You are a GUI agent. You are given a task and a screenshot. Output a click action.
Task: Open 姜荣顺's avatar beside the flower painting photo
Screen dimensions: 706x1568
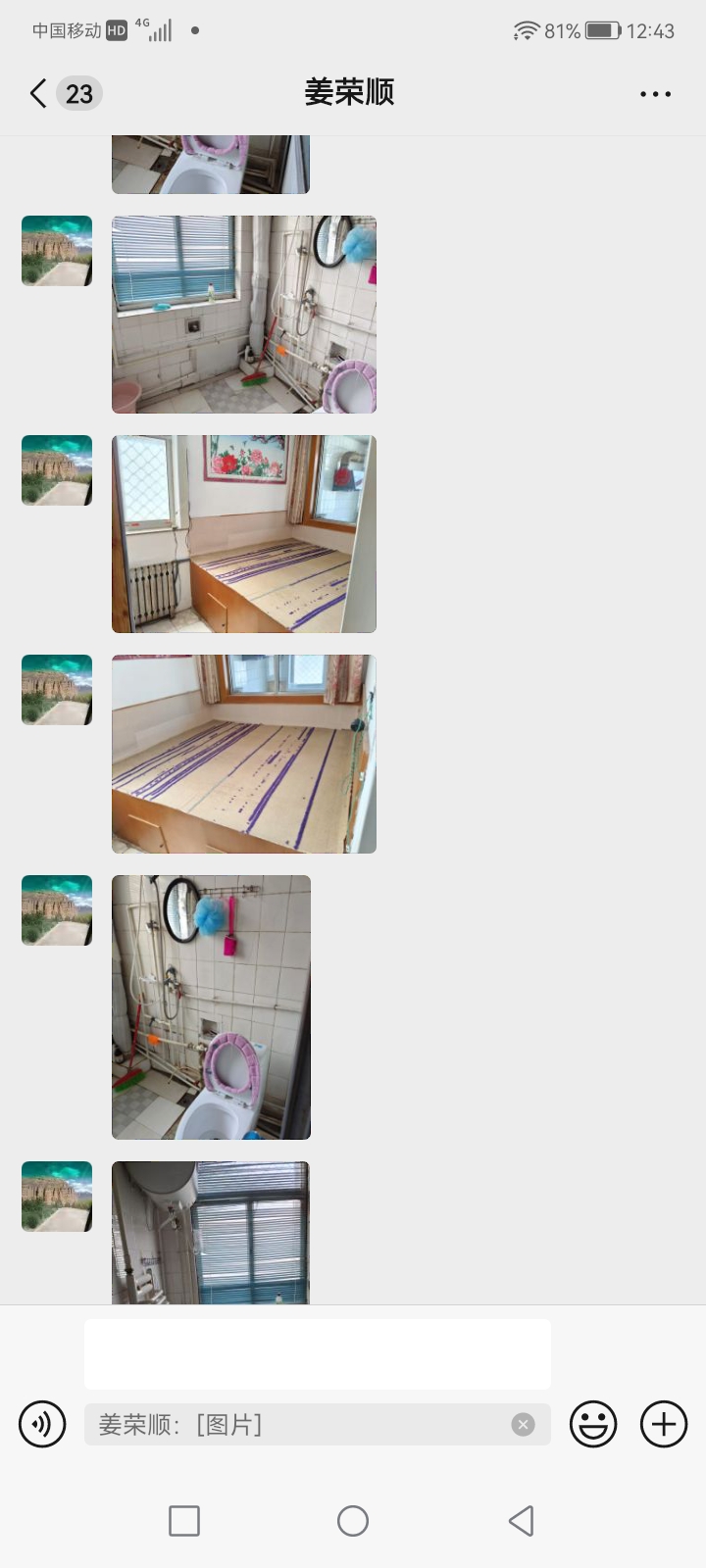(57, 470)
